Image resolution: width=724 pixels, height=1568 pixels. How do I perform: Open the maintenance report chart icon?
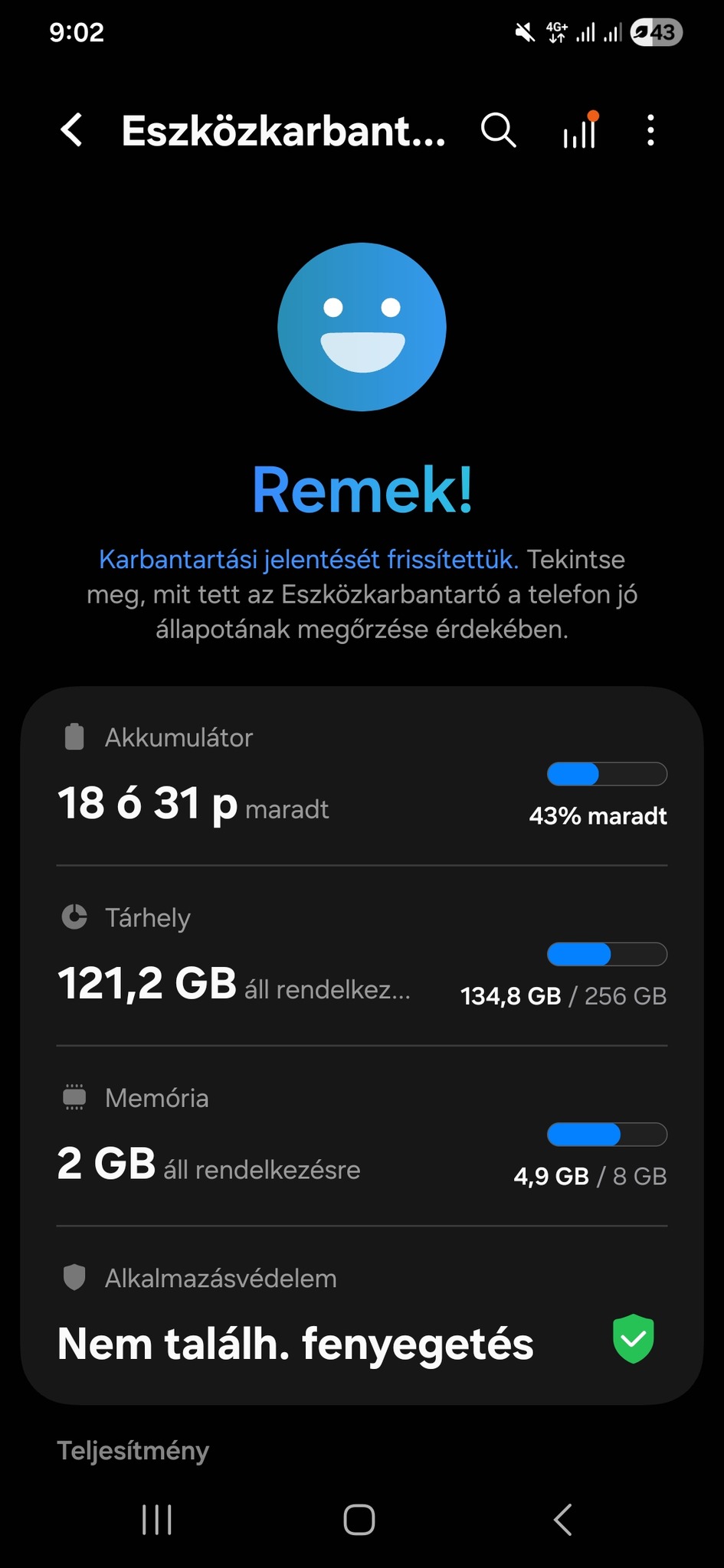click(x=580, y=132)
